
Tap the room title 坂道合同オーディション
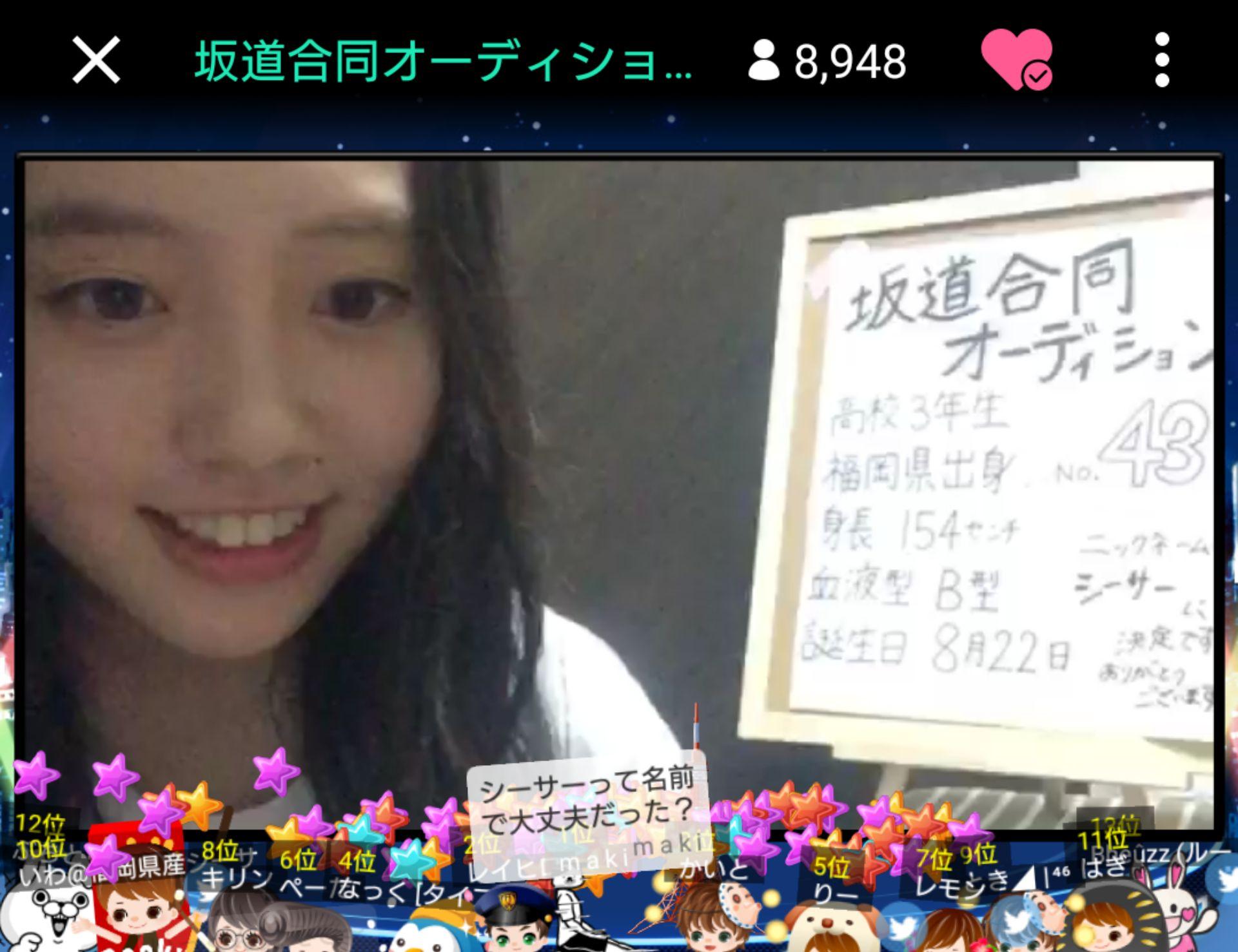tap(444, 61)
